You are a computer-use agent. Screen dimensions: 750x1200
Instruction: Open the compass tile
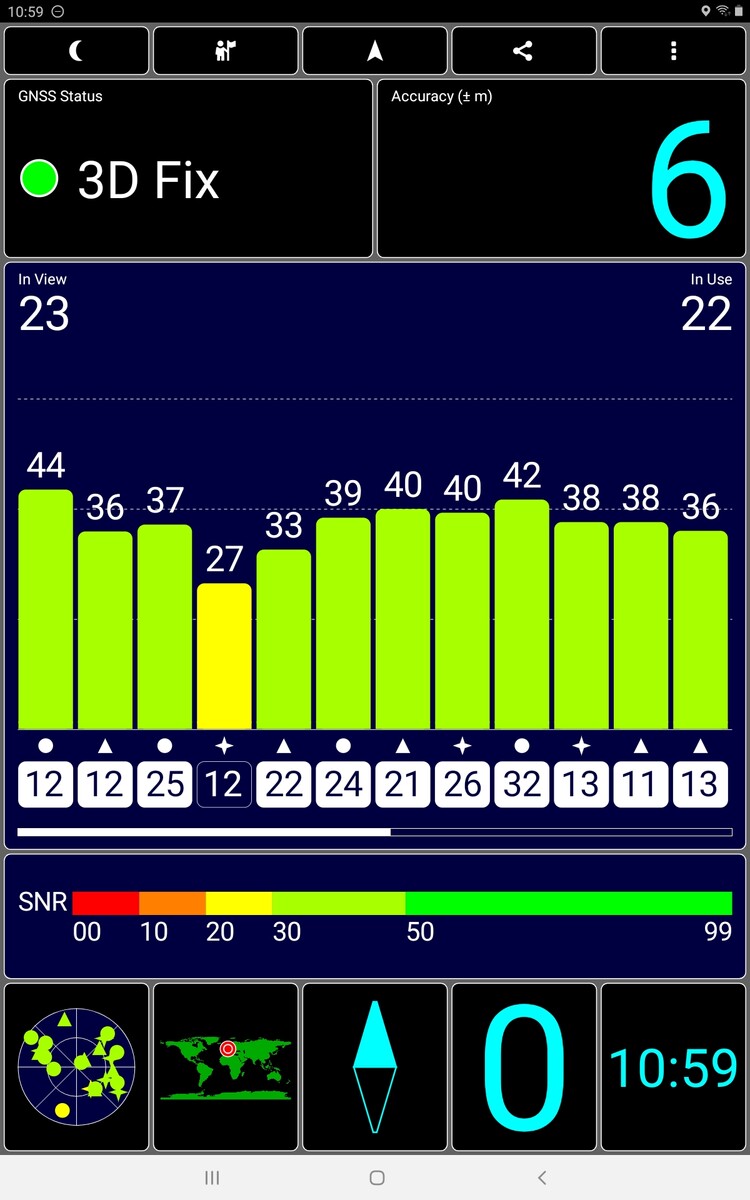tap(375, 1067)
